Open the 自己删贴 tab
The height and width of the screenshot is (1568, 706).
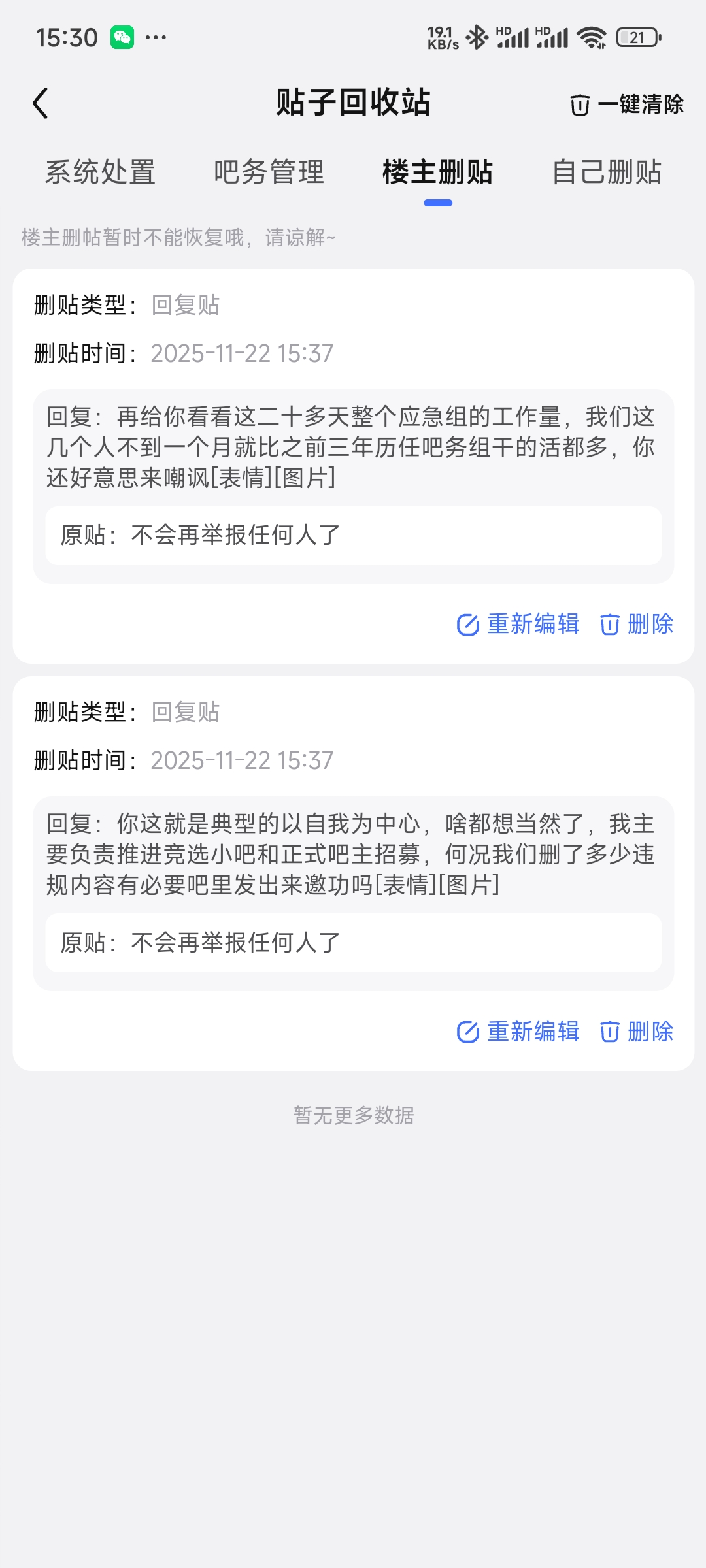pos(607,172)
